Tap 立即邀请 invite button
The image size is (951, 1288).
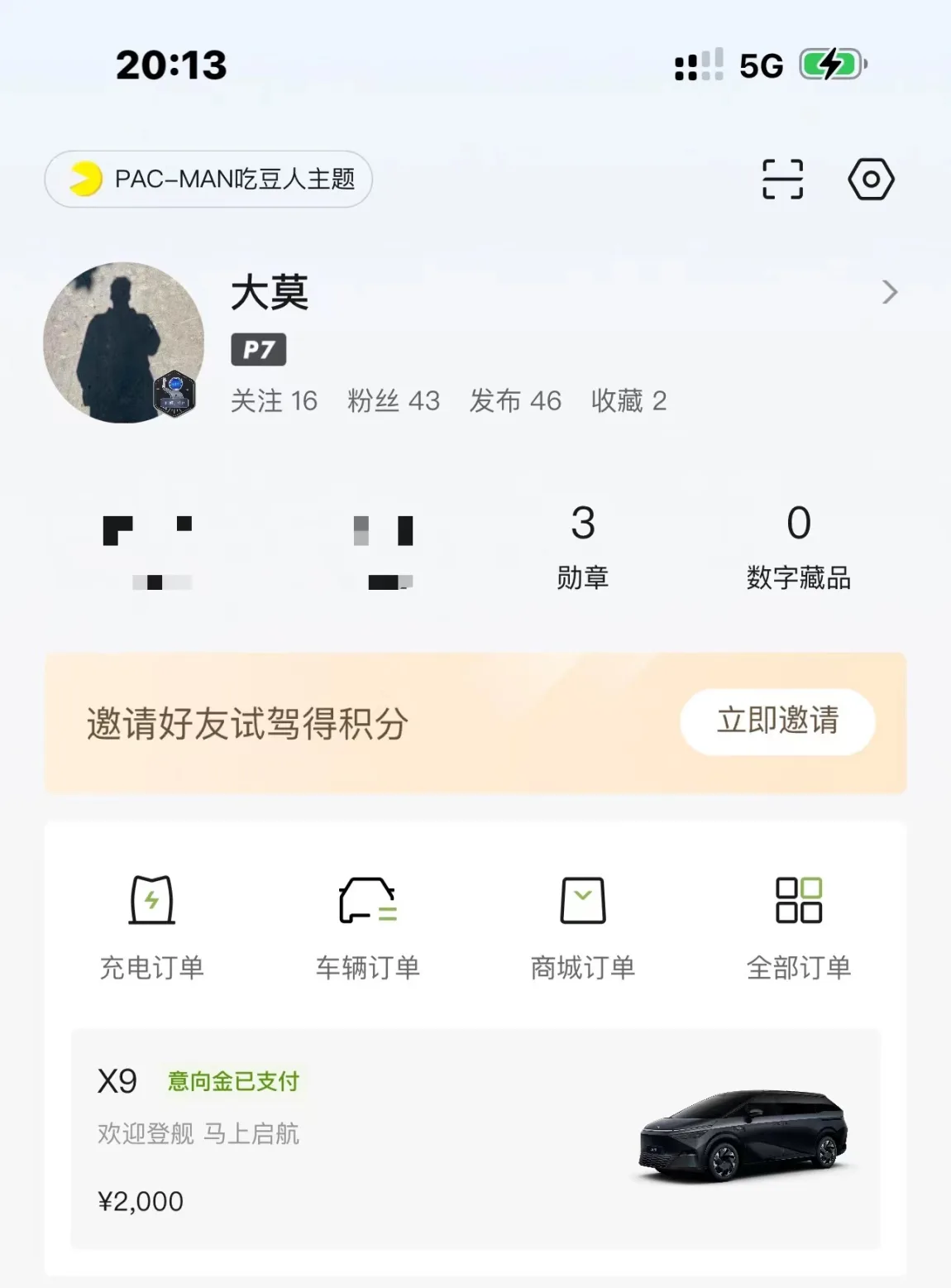777,721
